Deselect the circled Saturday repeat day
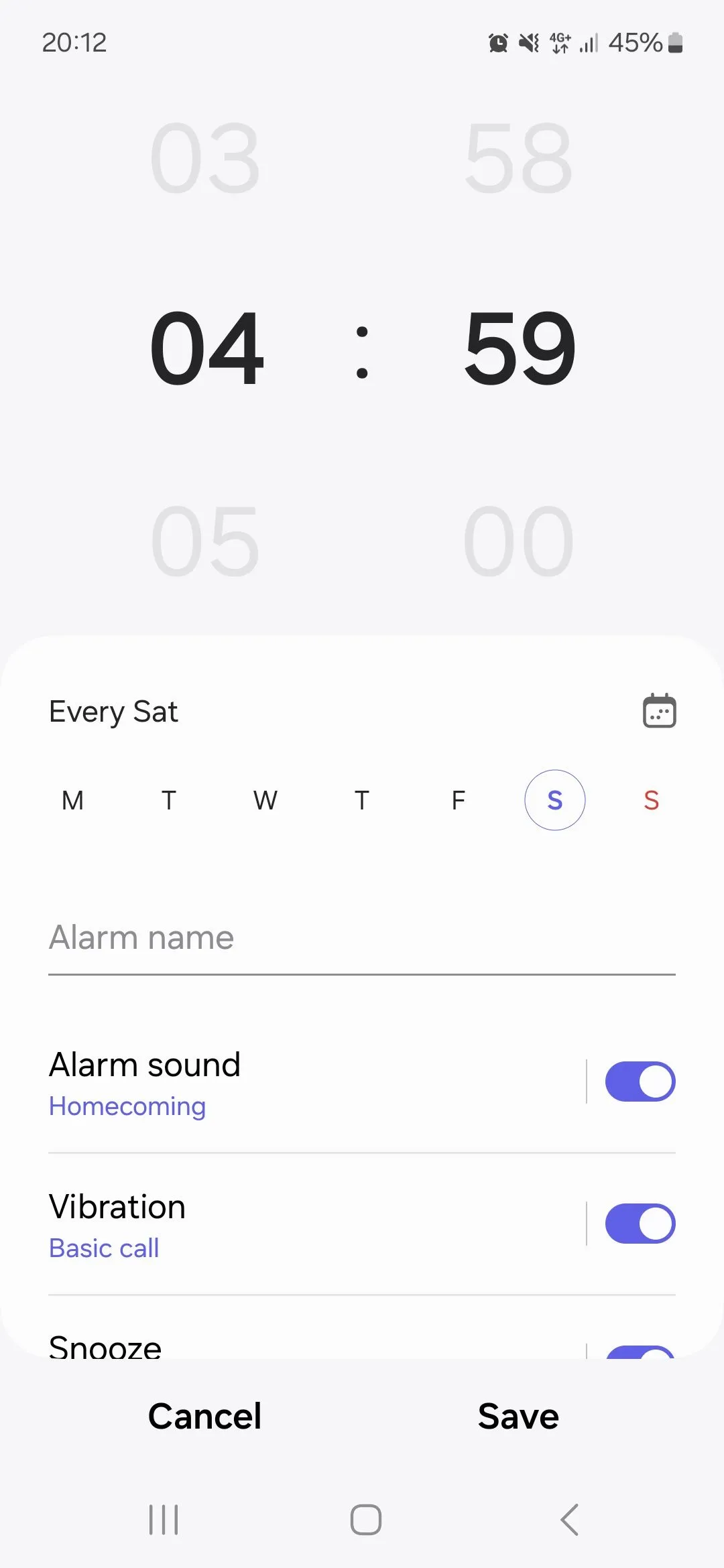This screenshot has width=724, height=1568. [554, 800]
